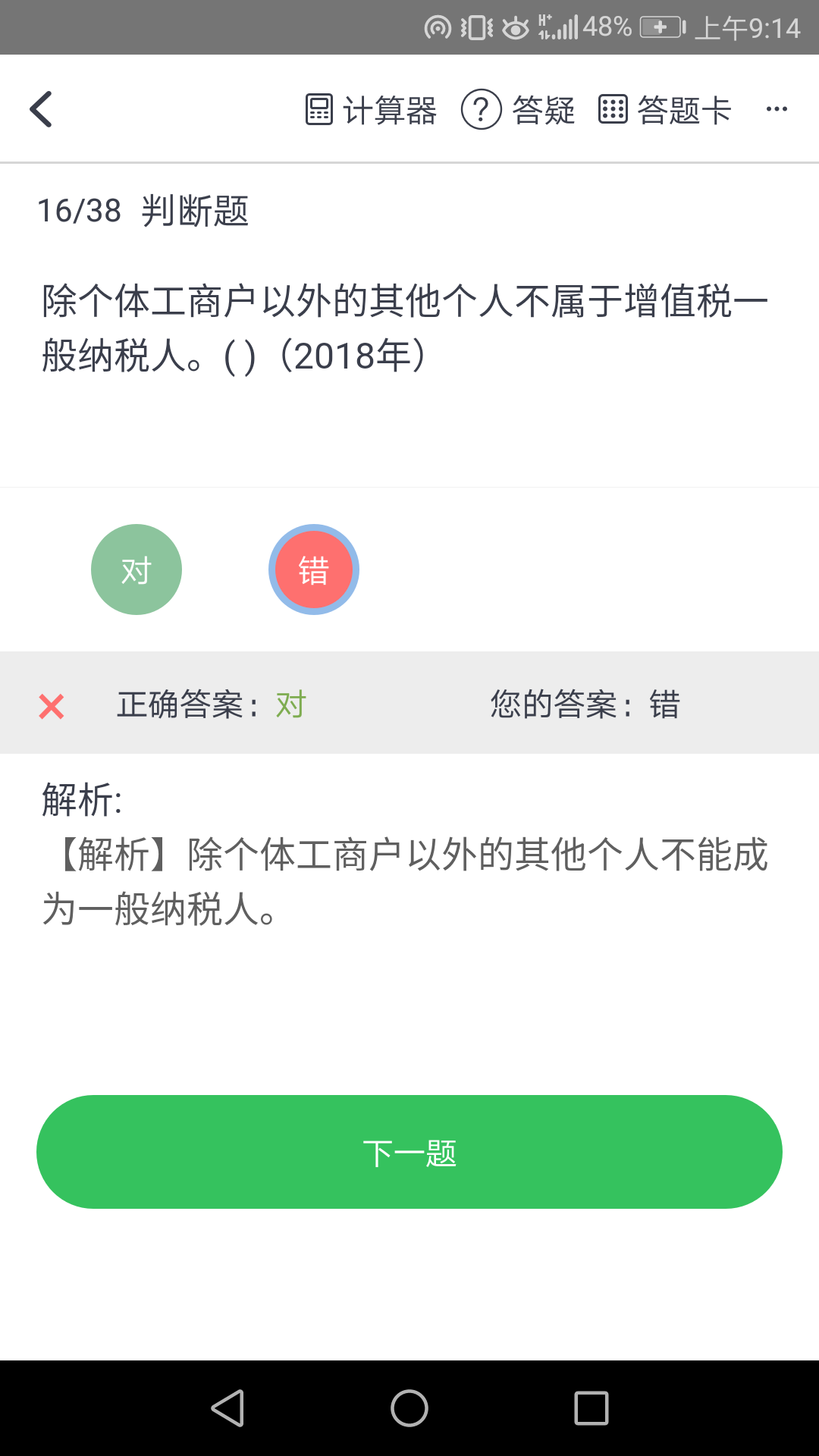Open the 计算器 calculator tool
The height and width of the screenshot is (1456, 819).
[x=371, y=110]
